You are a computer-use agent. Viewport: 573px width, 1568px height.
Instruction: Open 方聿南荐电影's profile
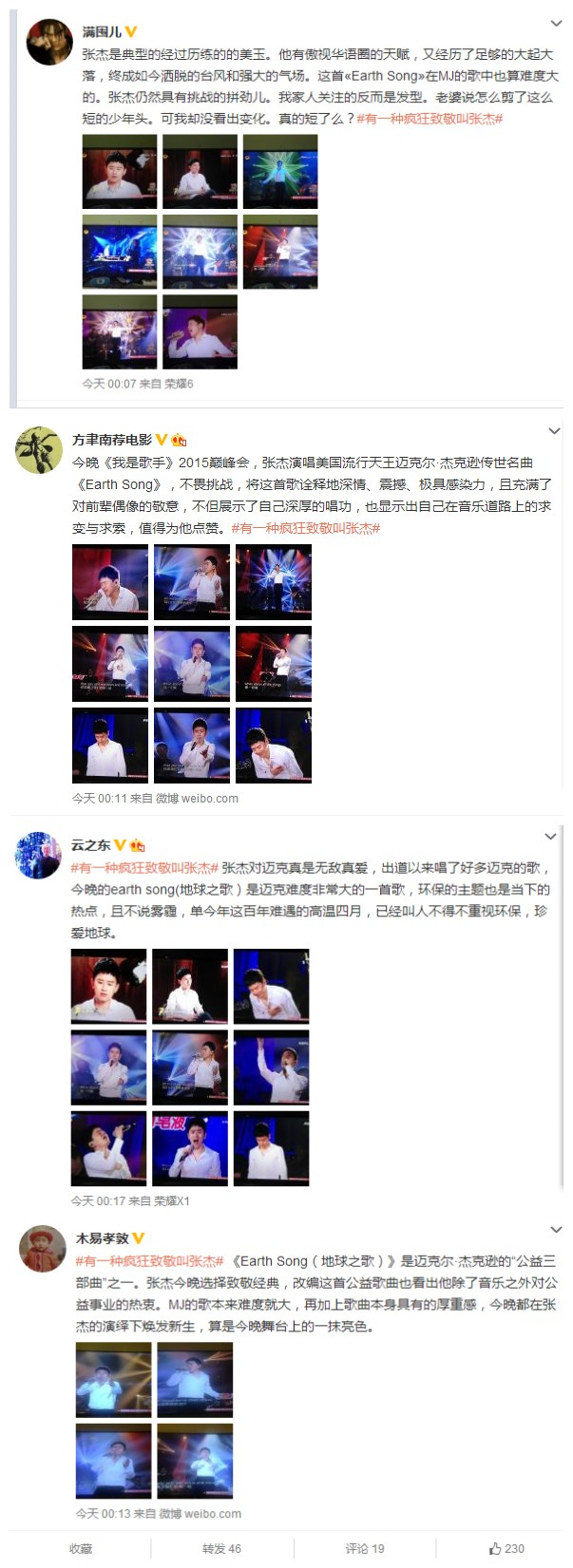point(112,439)
